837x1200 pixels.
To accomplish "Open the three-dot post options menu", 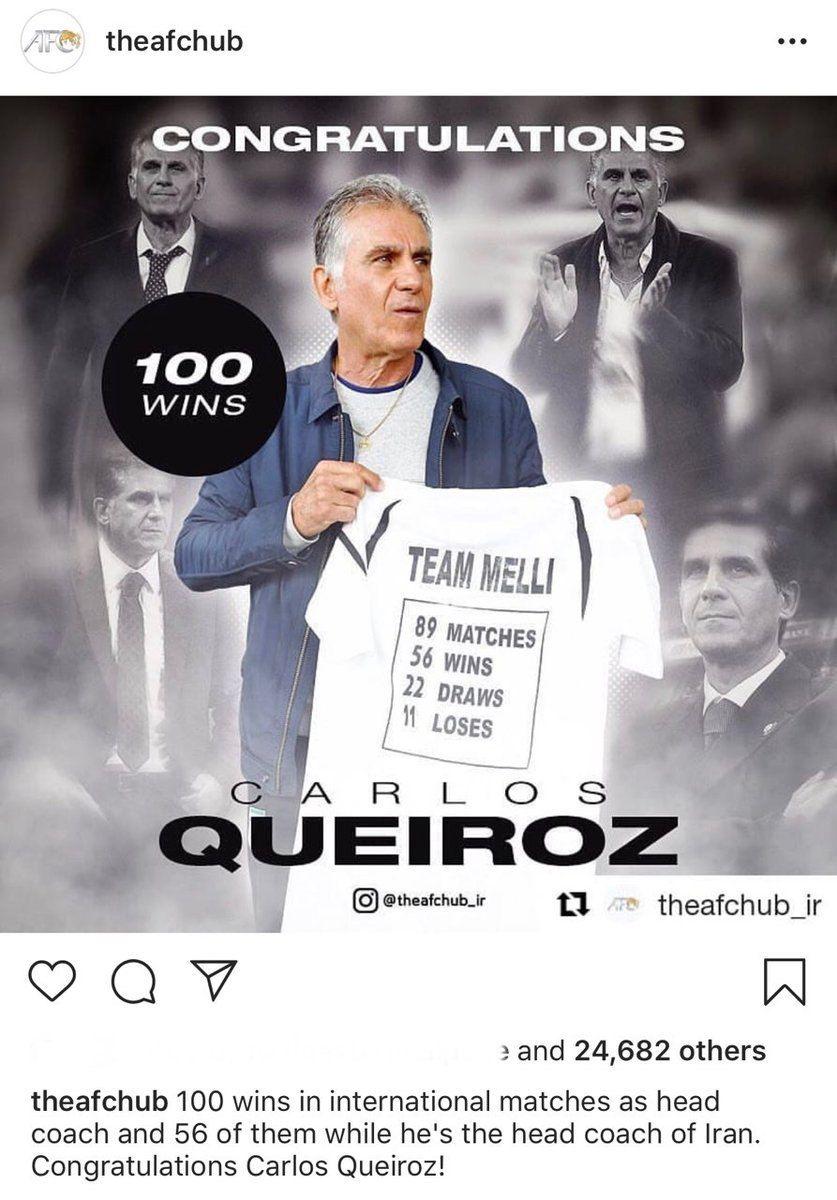I will pos(791,42).
